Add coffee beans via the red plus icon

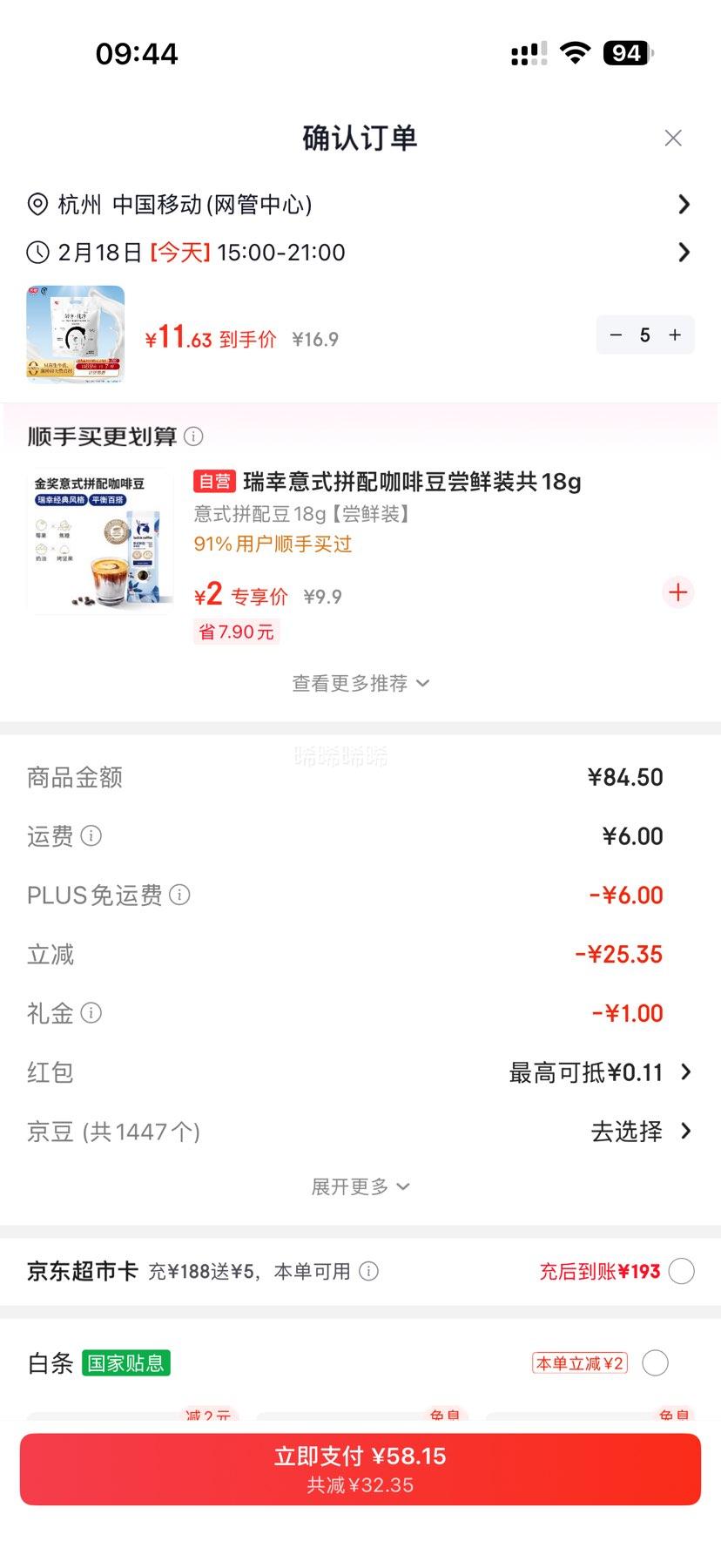point(677,593)
